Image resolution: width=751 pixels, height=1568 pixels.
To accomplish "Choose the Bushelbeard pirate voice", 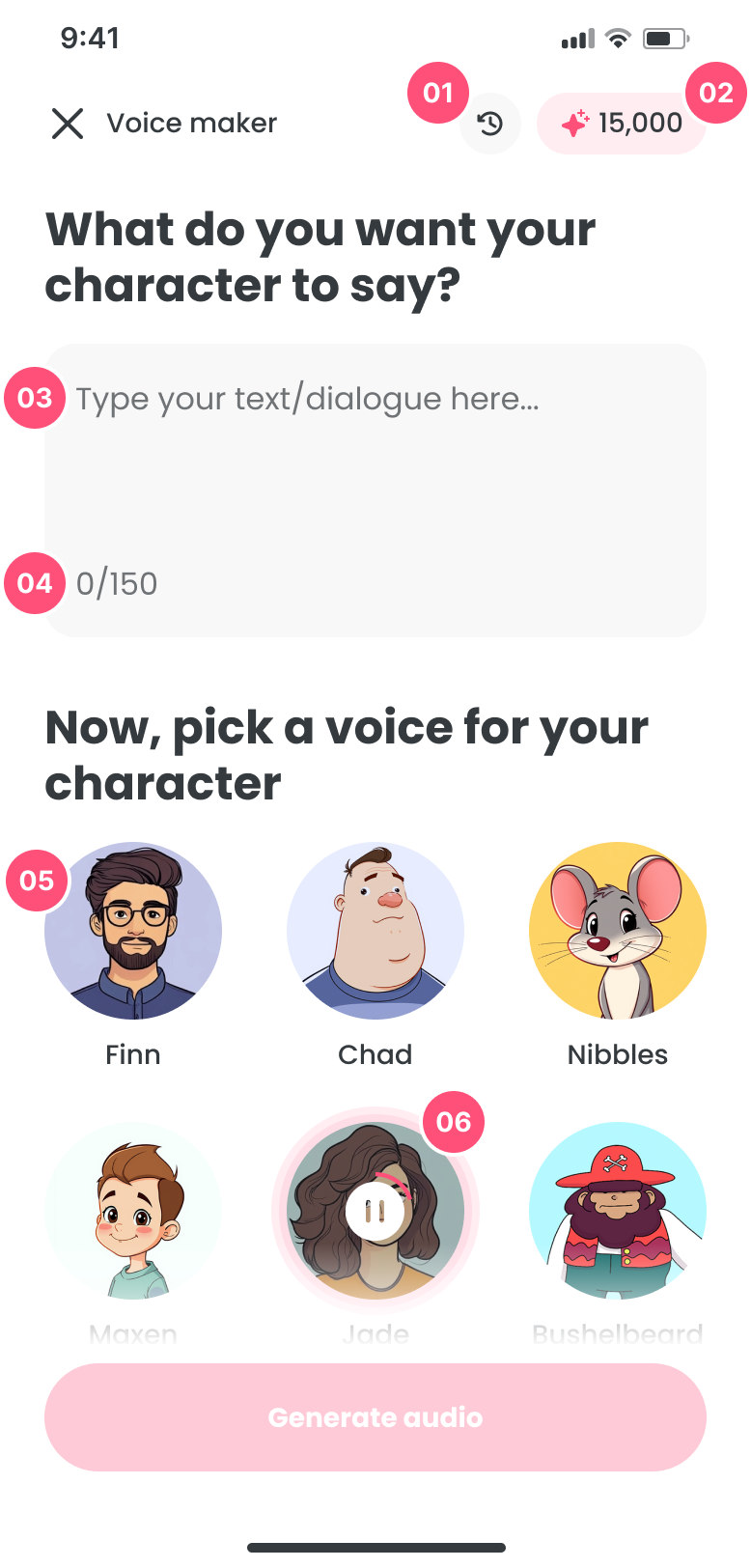I will coord(617,1211).
